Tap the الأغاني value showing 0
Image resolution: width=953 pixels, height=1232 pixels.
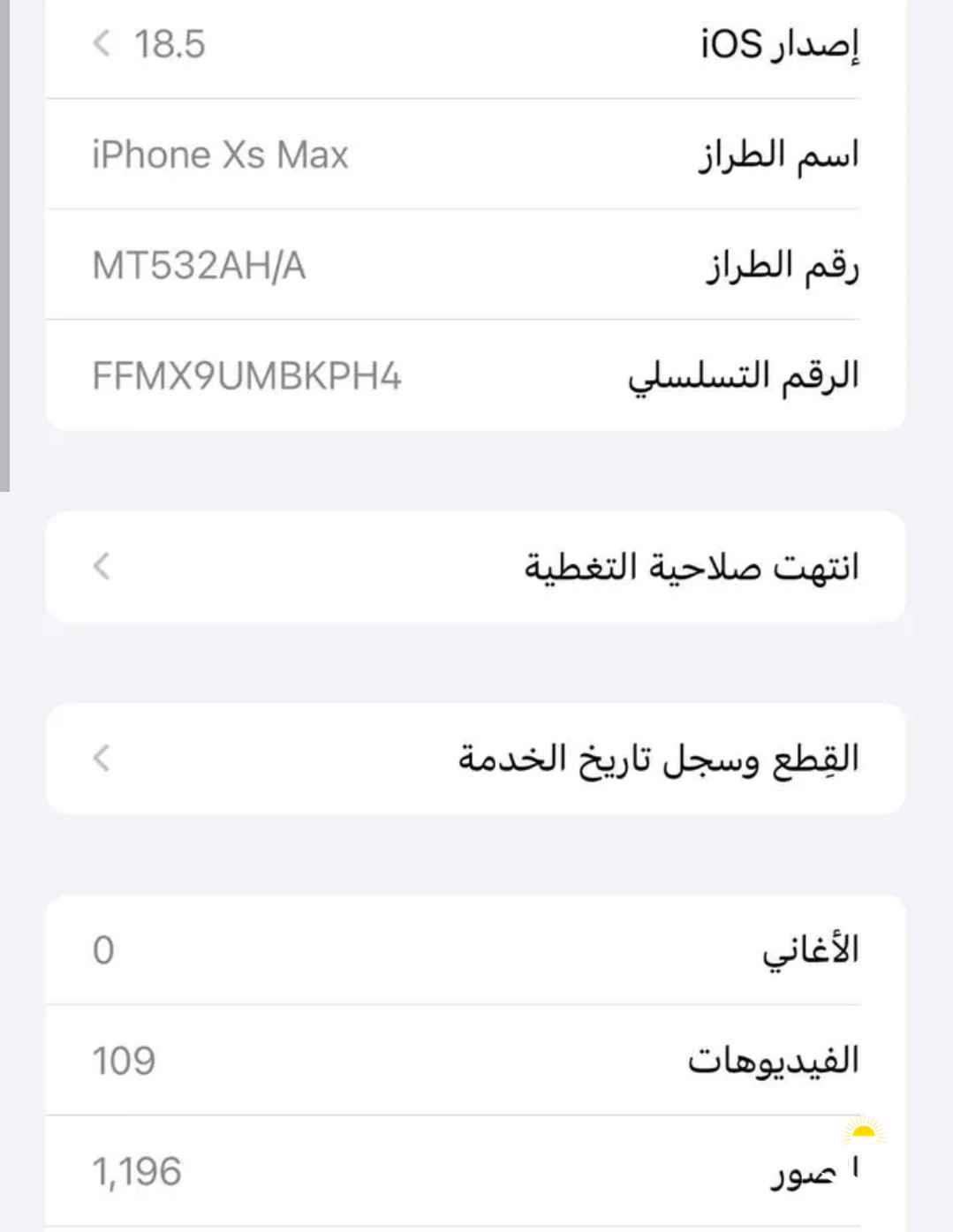point(100,949)
